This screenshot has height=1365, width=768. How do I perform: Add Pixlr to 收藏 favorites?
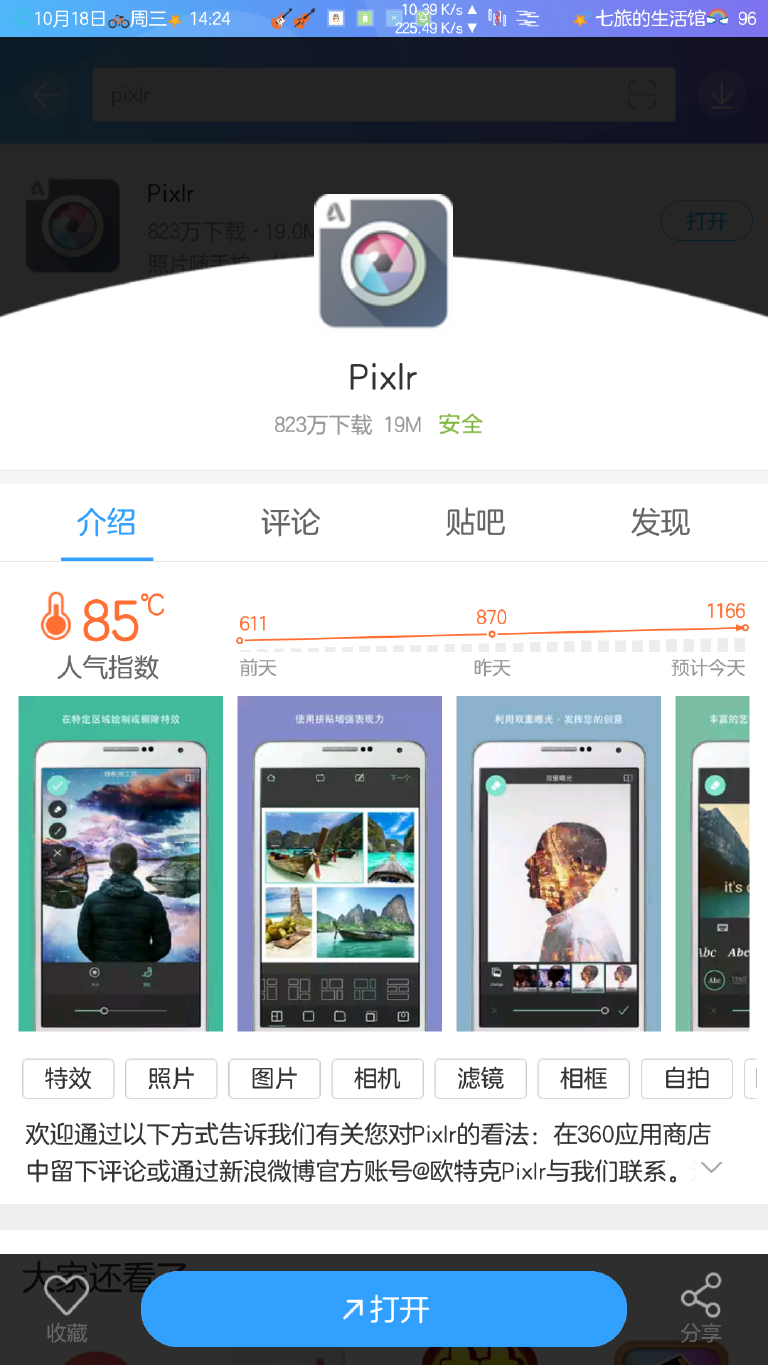(66, 1309)
